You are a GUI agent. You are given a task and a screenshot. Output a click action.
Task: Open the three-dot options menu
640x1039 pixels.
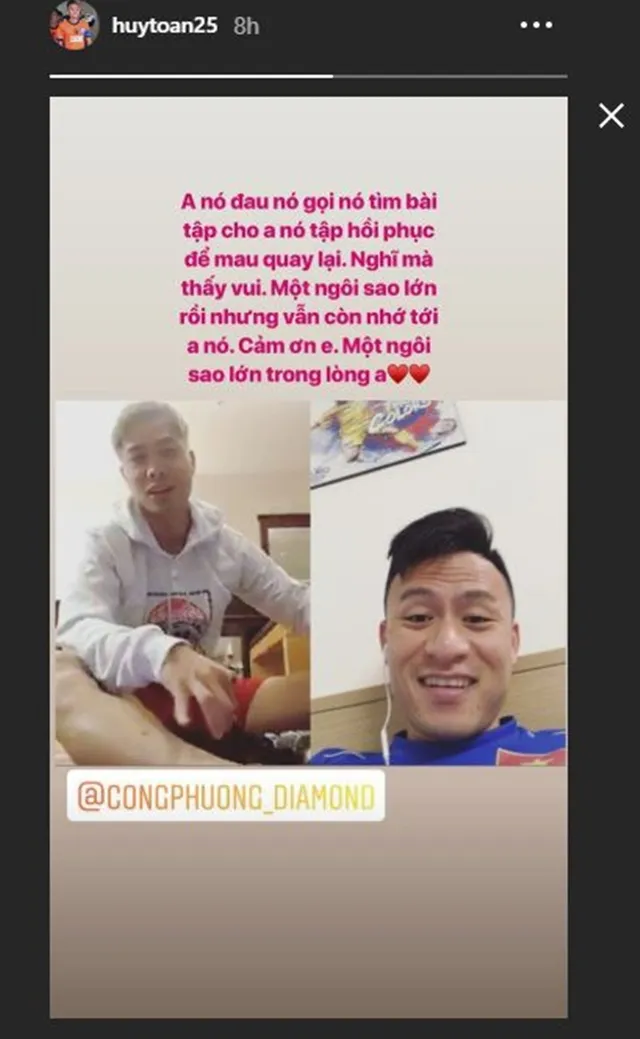(536, 25)
